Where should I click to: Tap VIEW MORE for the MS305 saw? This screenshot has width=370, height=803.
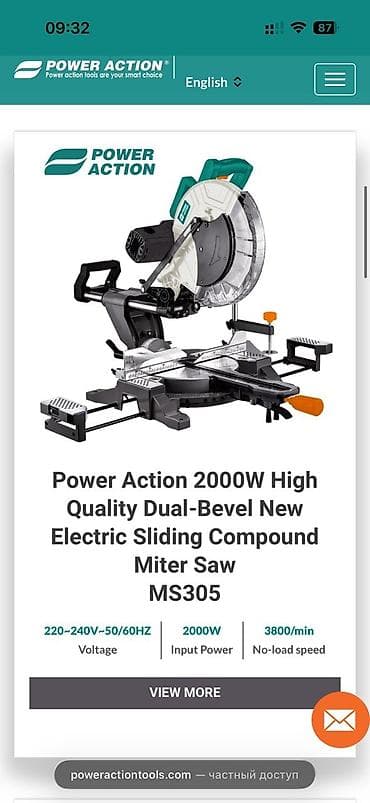[x=184, y=692]
